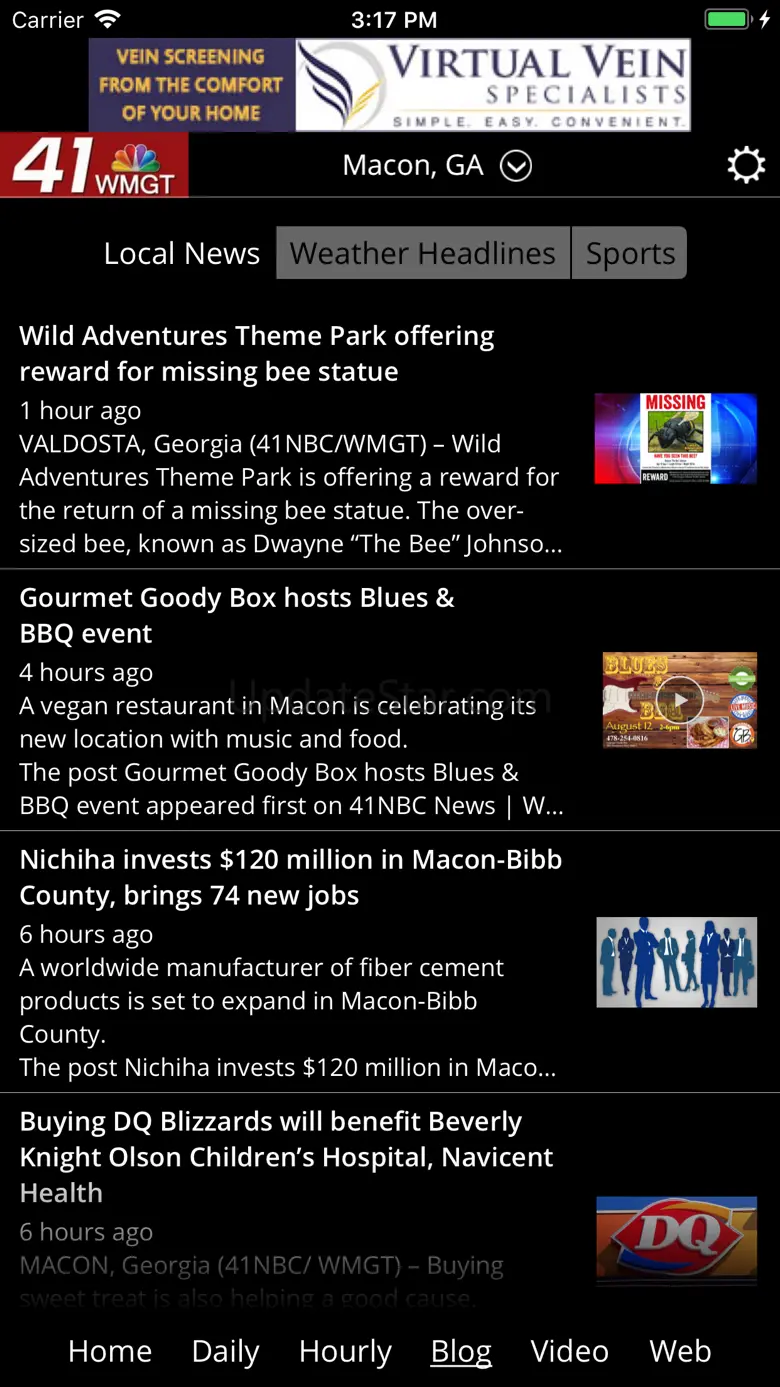Select the Local News tab
Screen dimensions: 780x1387
182,253
